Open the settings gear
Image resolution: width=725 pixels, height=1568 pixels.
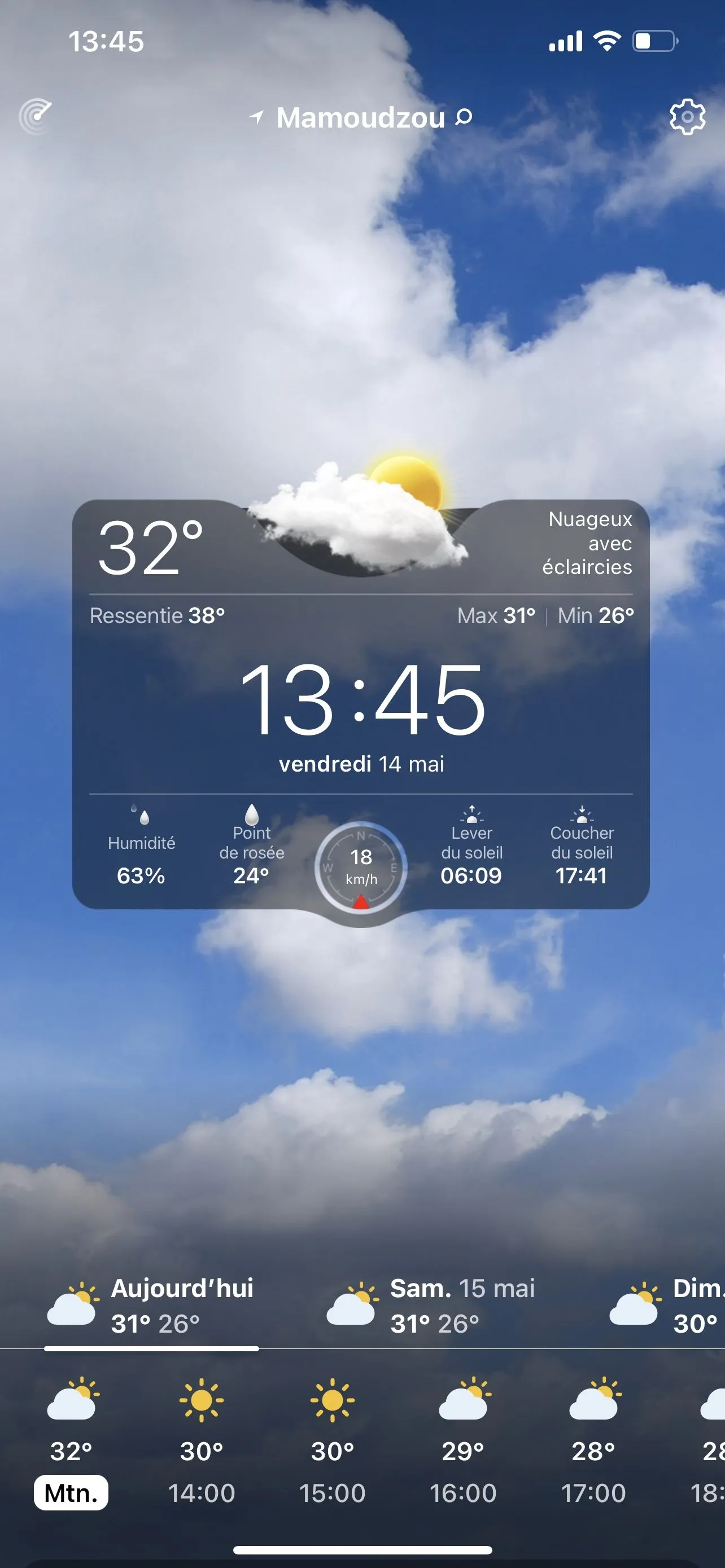tap(687, 116)
